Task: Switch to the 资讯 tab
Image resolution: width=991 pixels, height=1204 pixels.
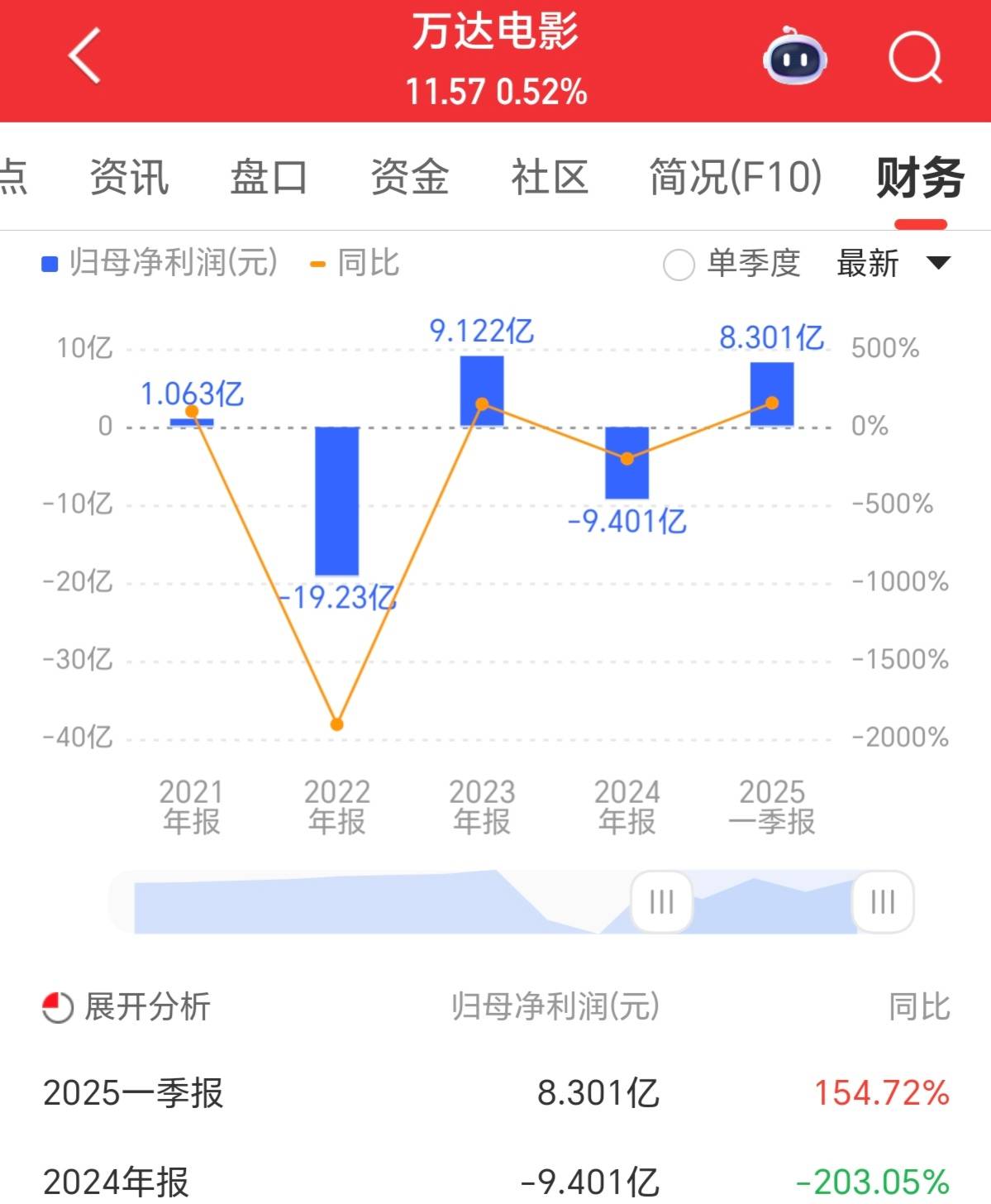Action: click(x=129, y=177)
